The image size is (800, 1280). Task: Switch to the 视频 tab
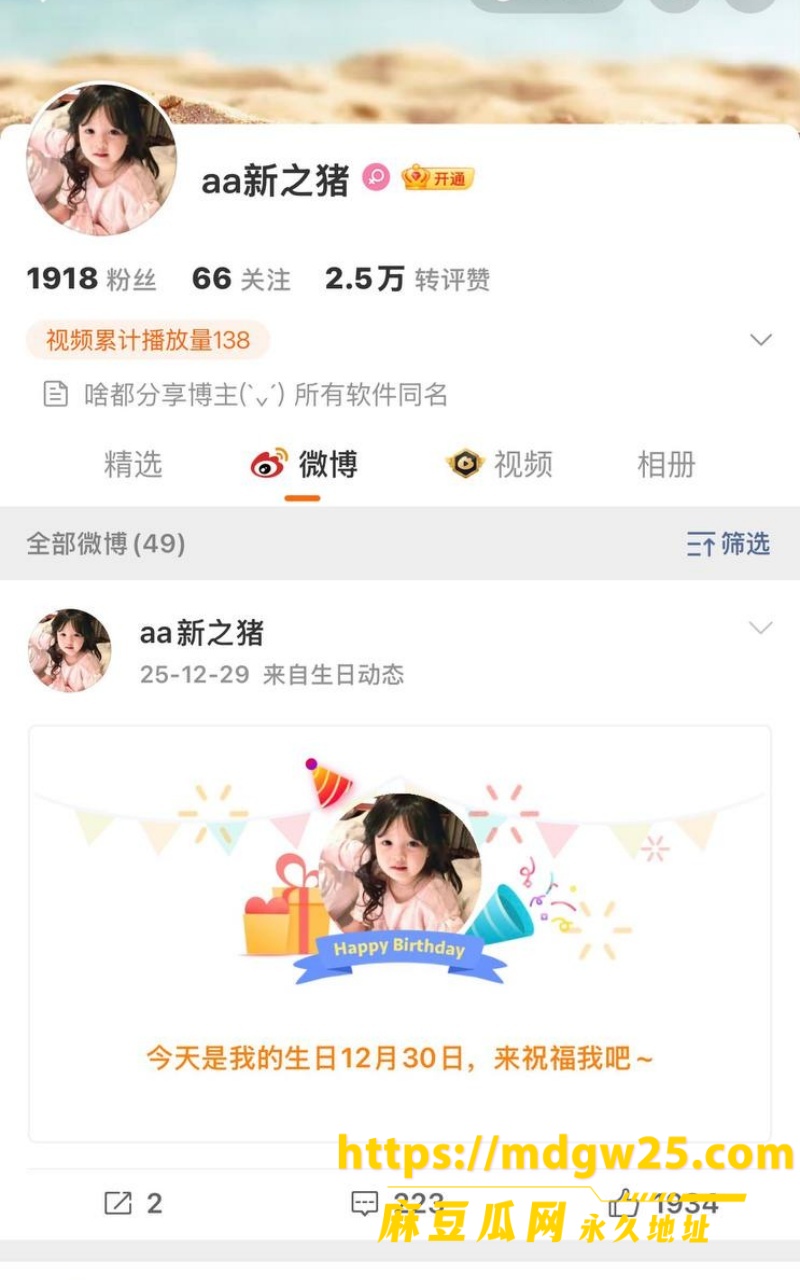coord(499,464)
